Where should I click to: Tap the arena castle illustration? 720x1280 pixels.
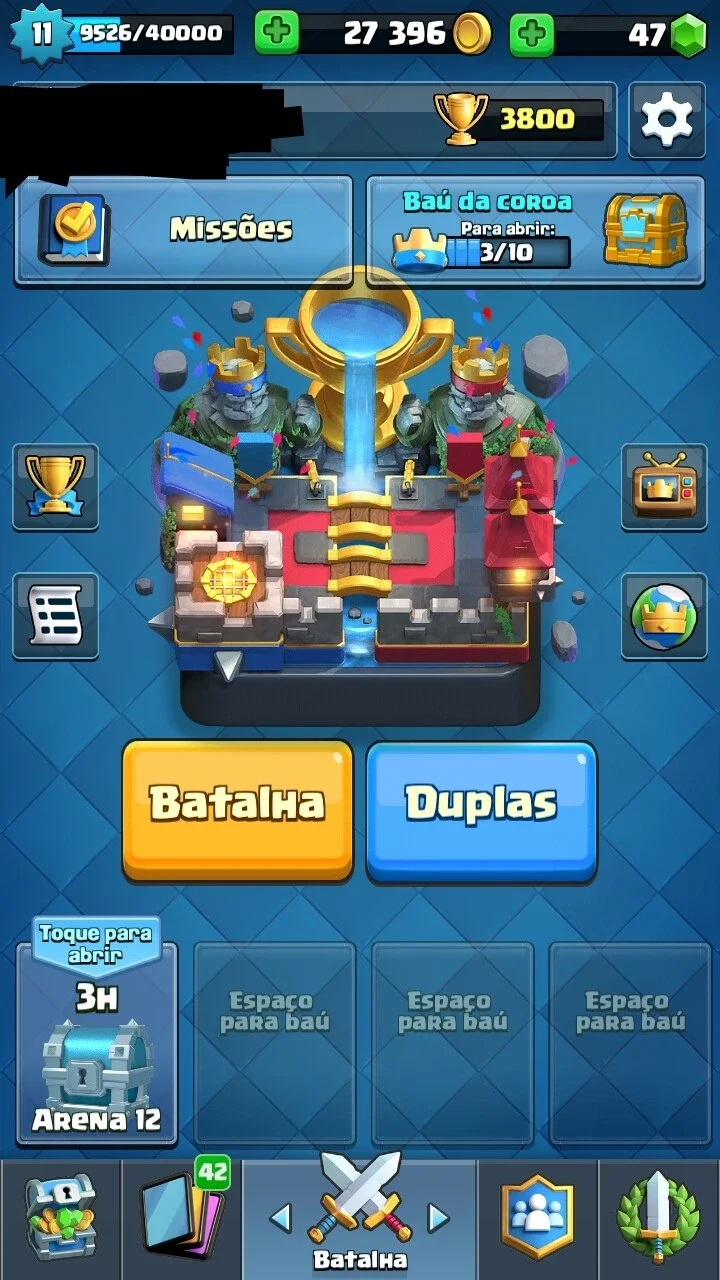360,500
